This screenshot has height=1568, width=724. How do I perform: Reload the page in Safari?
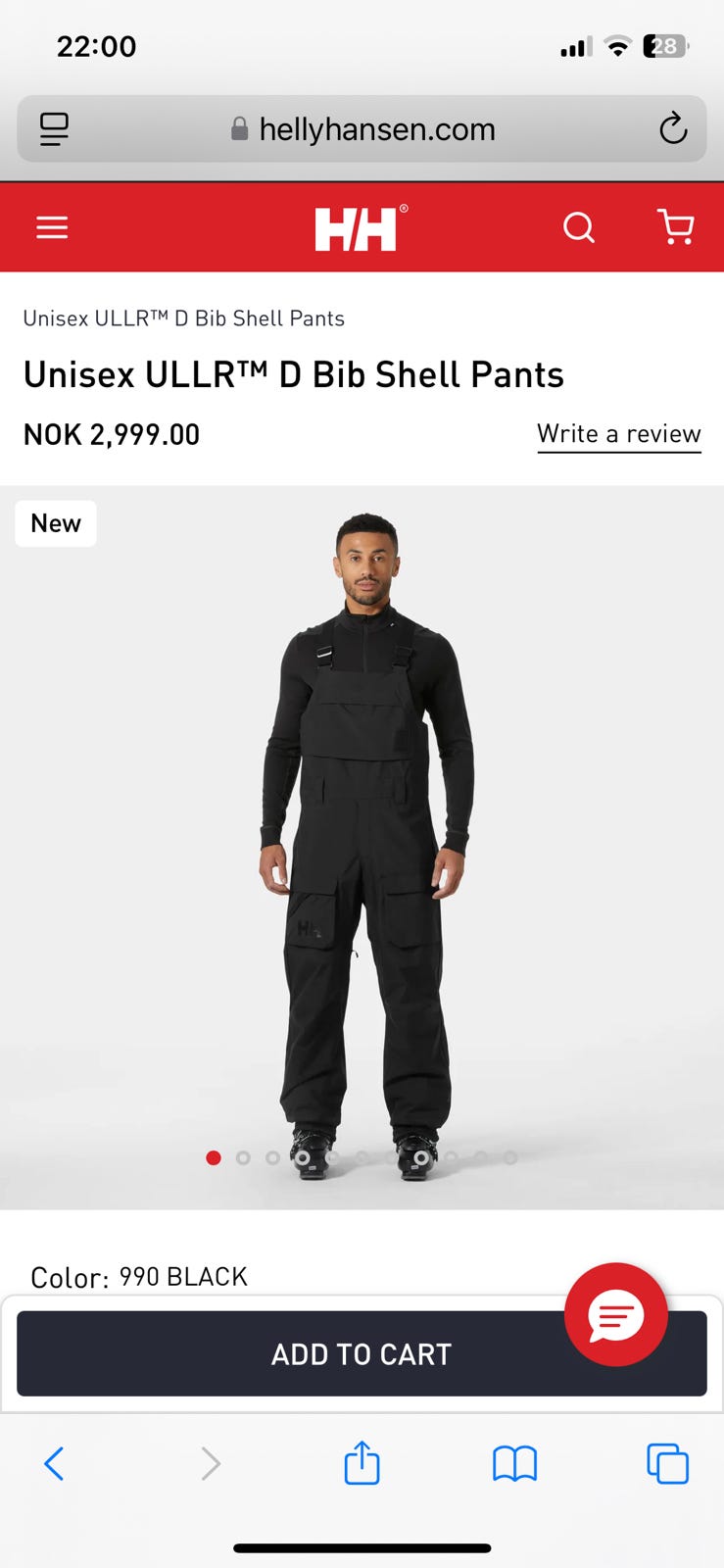[x=673, y=128]
